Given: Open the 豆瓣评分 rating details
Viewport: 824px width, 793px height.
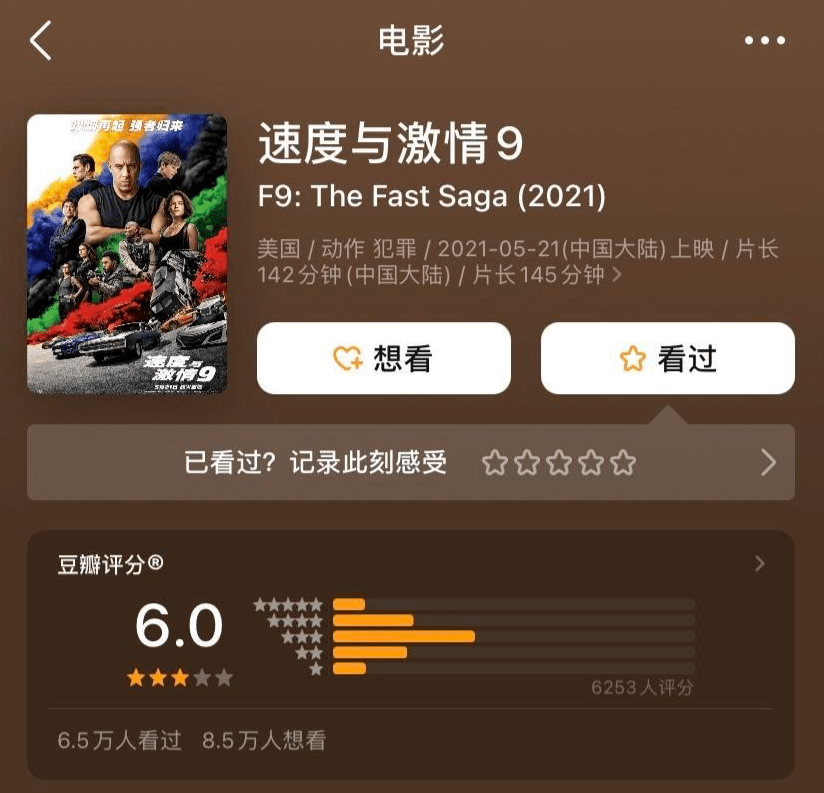Looking at the screenshot, I should click(760, 565).
